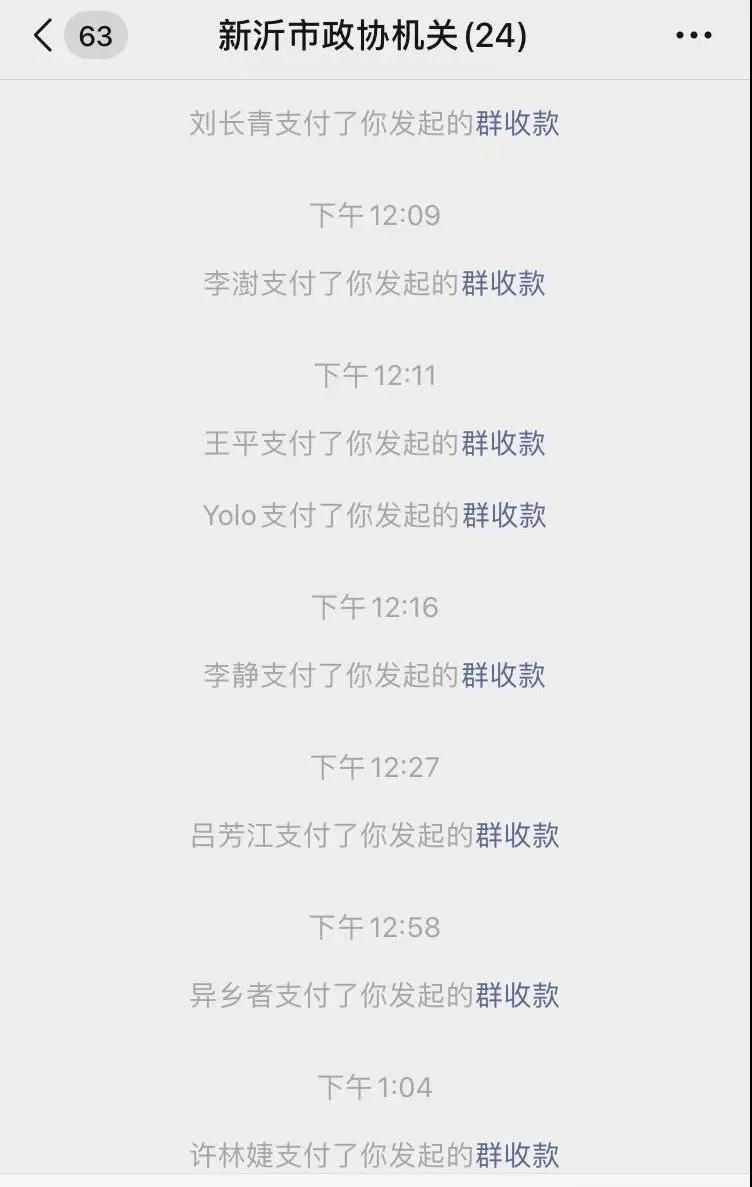The image size is (752, 1187).
Task: Open 群收款 link in 李静's payment notice
Action: tap(503, 676)
